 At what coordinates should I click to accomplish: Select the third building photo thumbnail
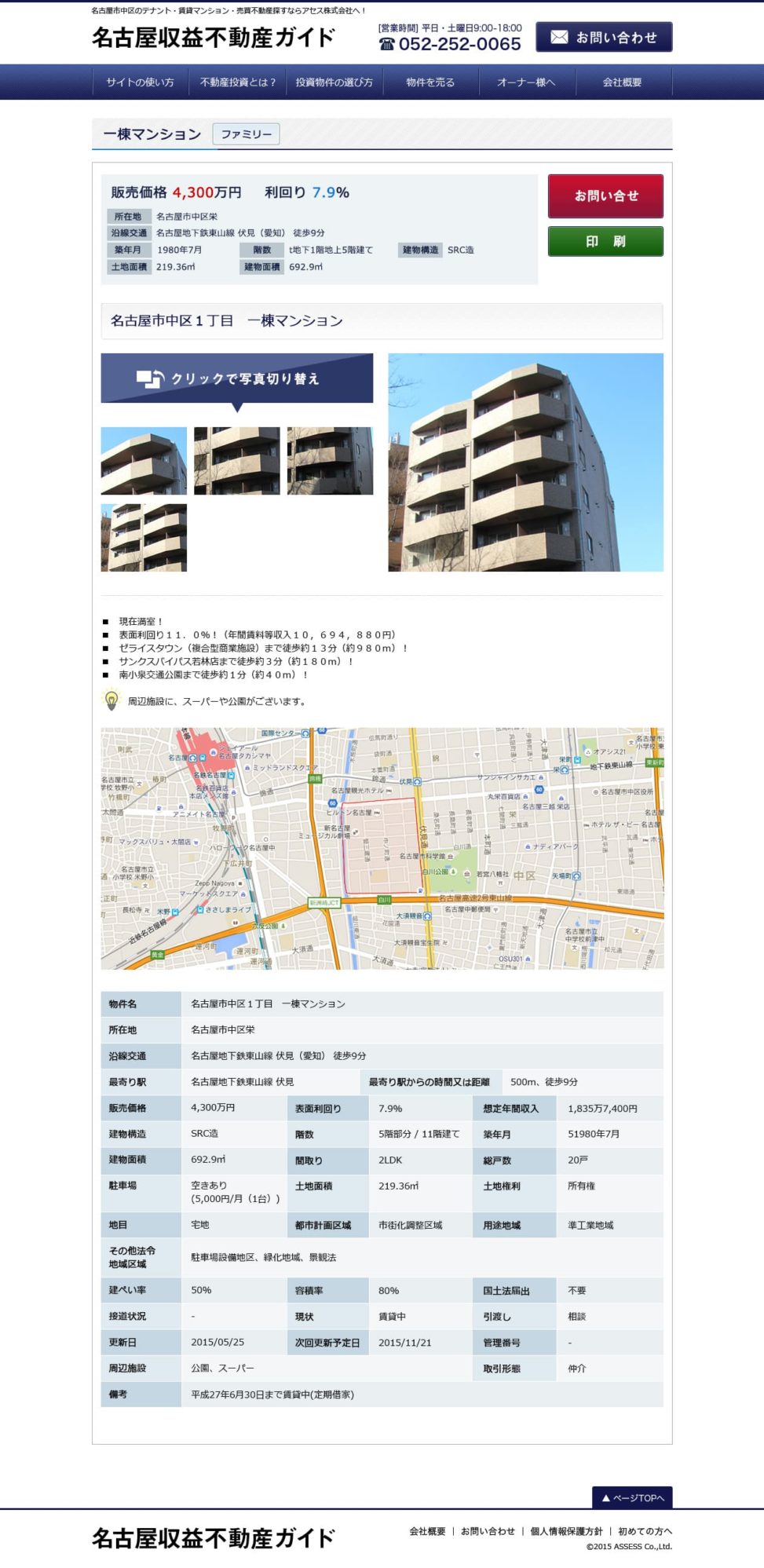(330, 461)
